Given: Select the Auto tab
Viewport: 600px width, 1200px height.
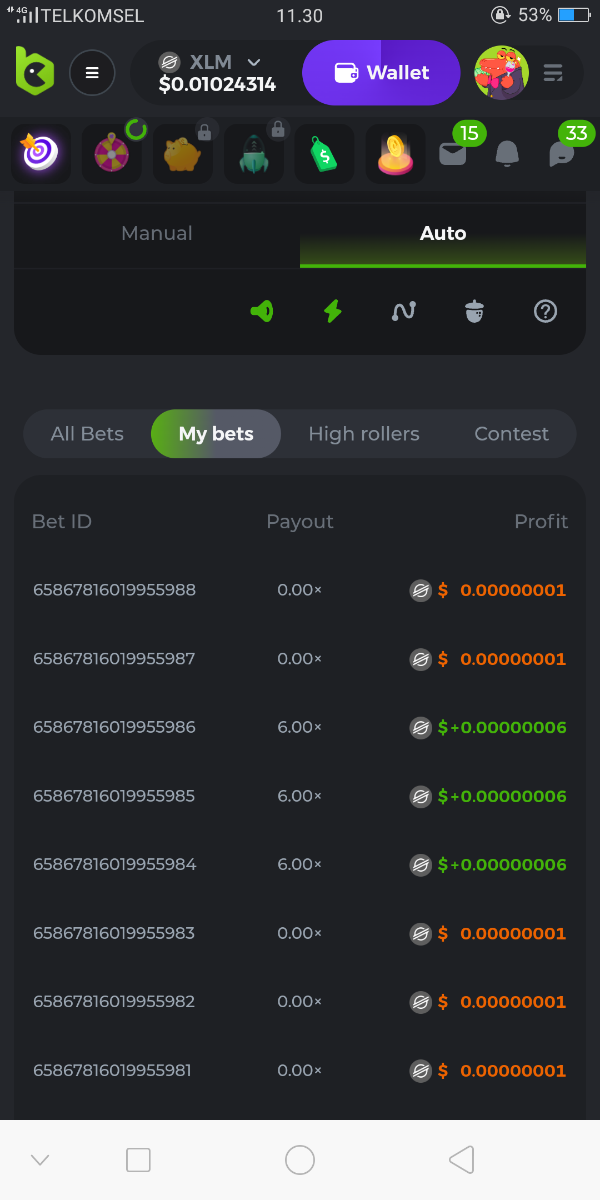Looking at the screenshot, I should point(443,233).
